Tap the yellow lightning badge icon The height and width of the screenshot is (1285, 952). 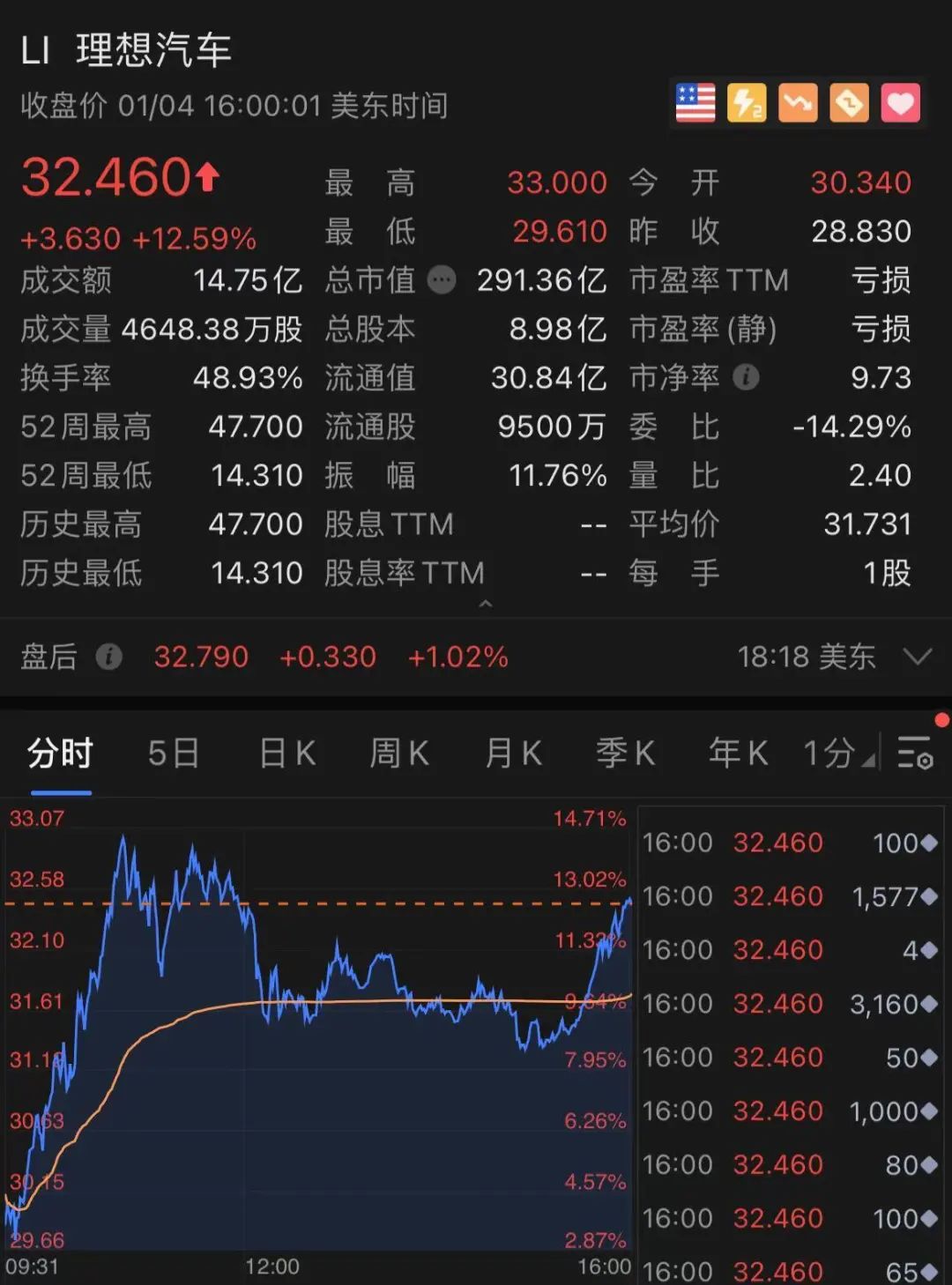pos(747,104)
